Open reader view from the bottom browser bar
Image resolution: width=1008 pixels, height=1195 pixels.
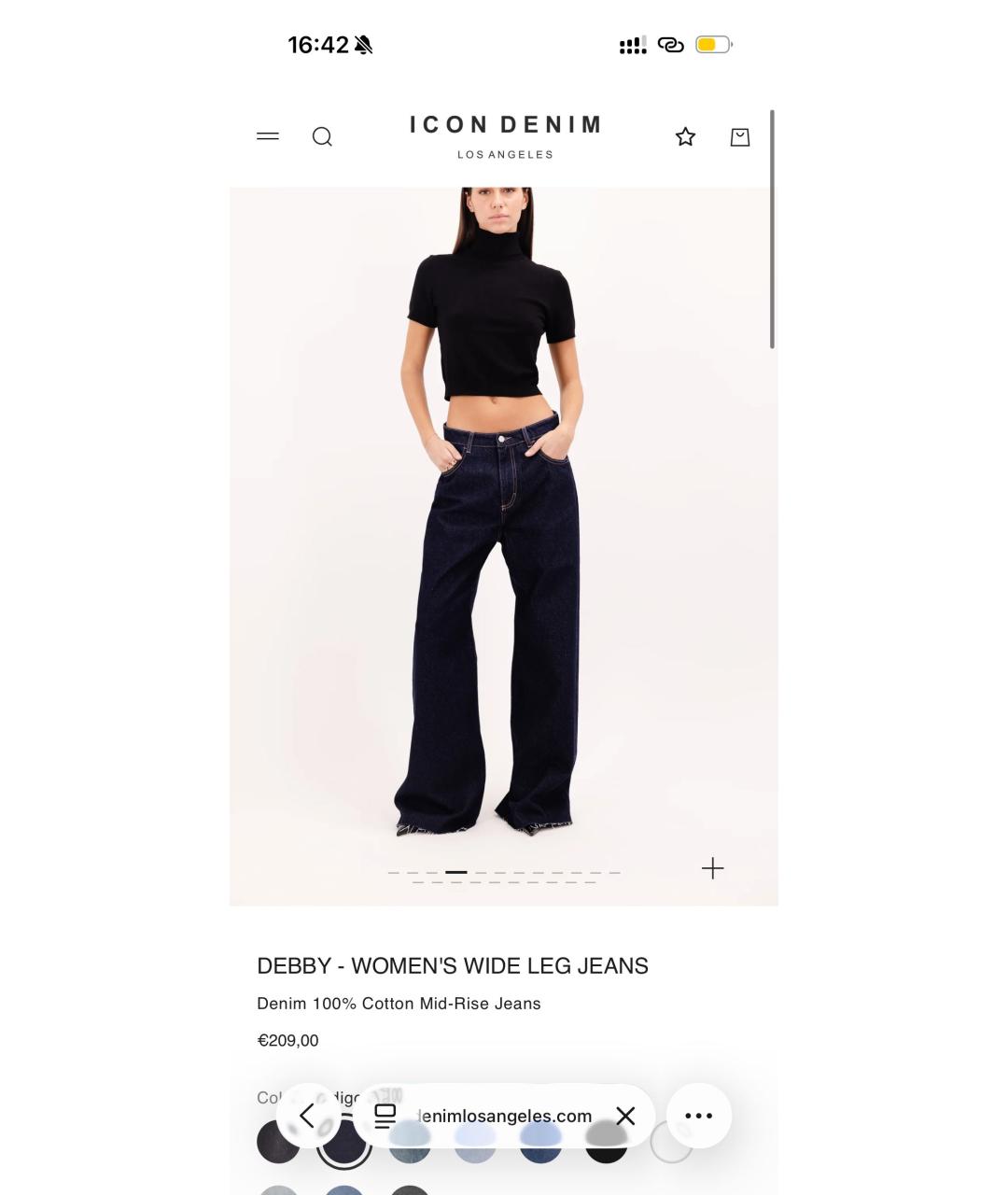383,1116
